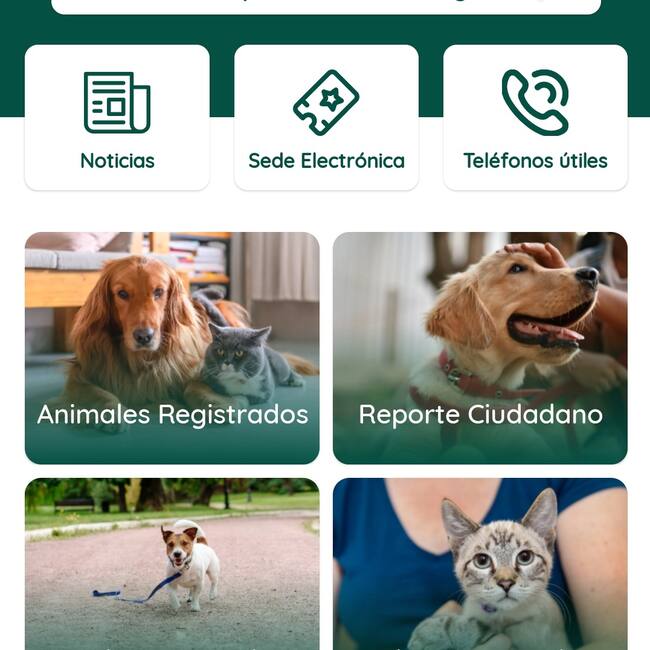The image size is (650, 650).
Task: Open the Noticias section
Action: point(117,118)
